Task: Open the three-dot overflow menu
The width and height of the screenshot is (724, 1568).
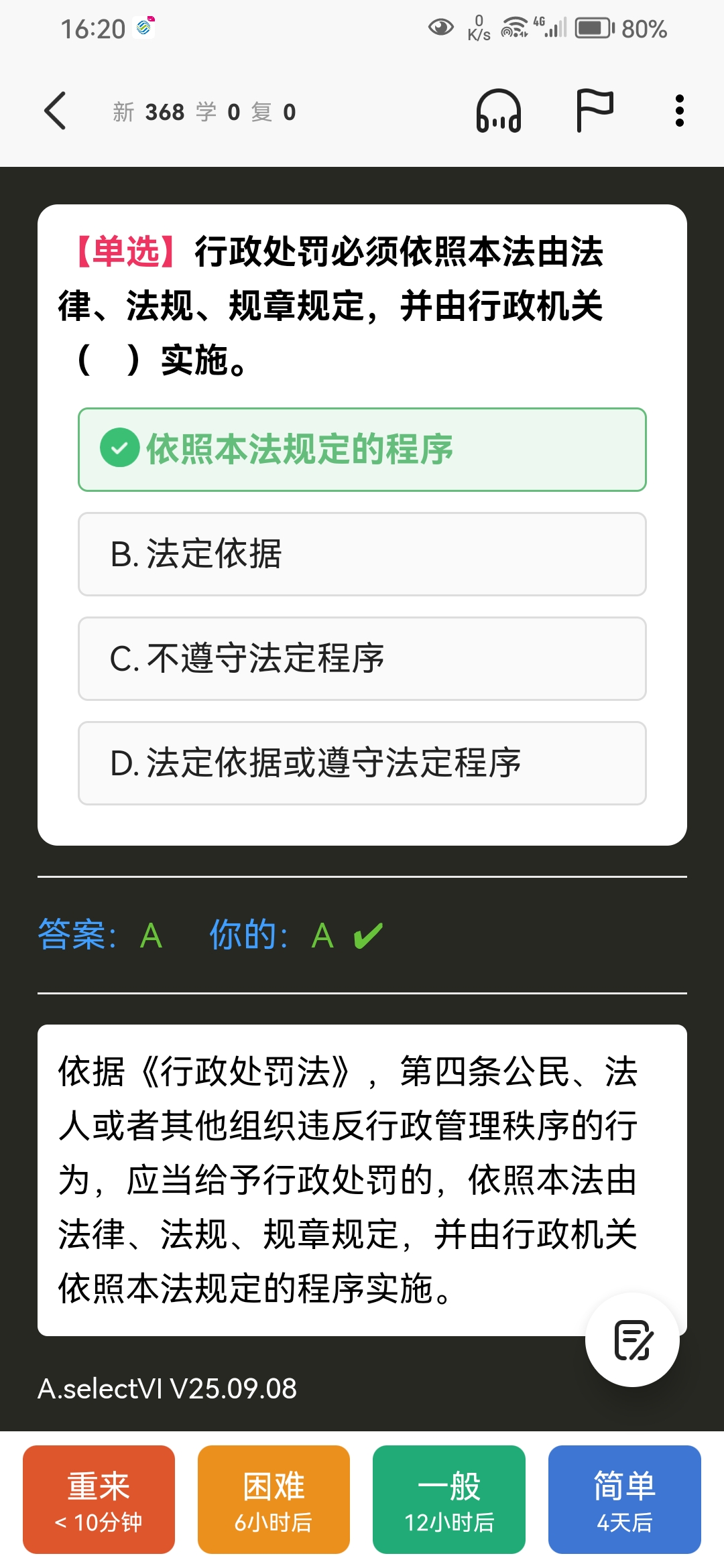Action: click(x=680, y=111)
